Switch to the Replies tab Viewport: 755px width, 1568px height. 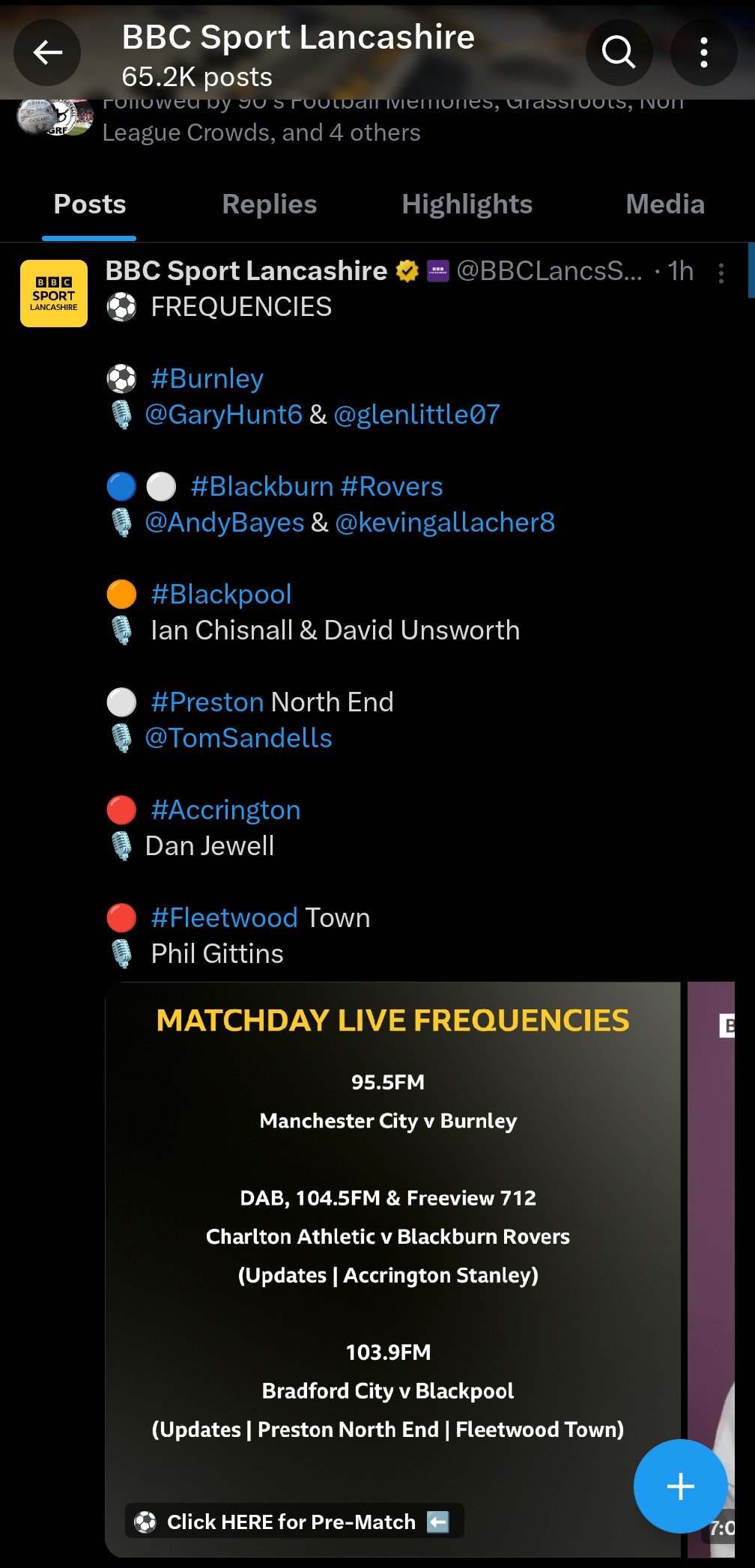coord(270,204)
